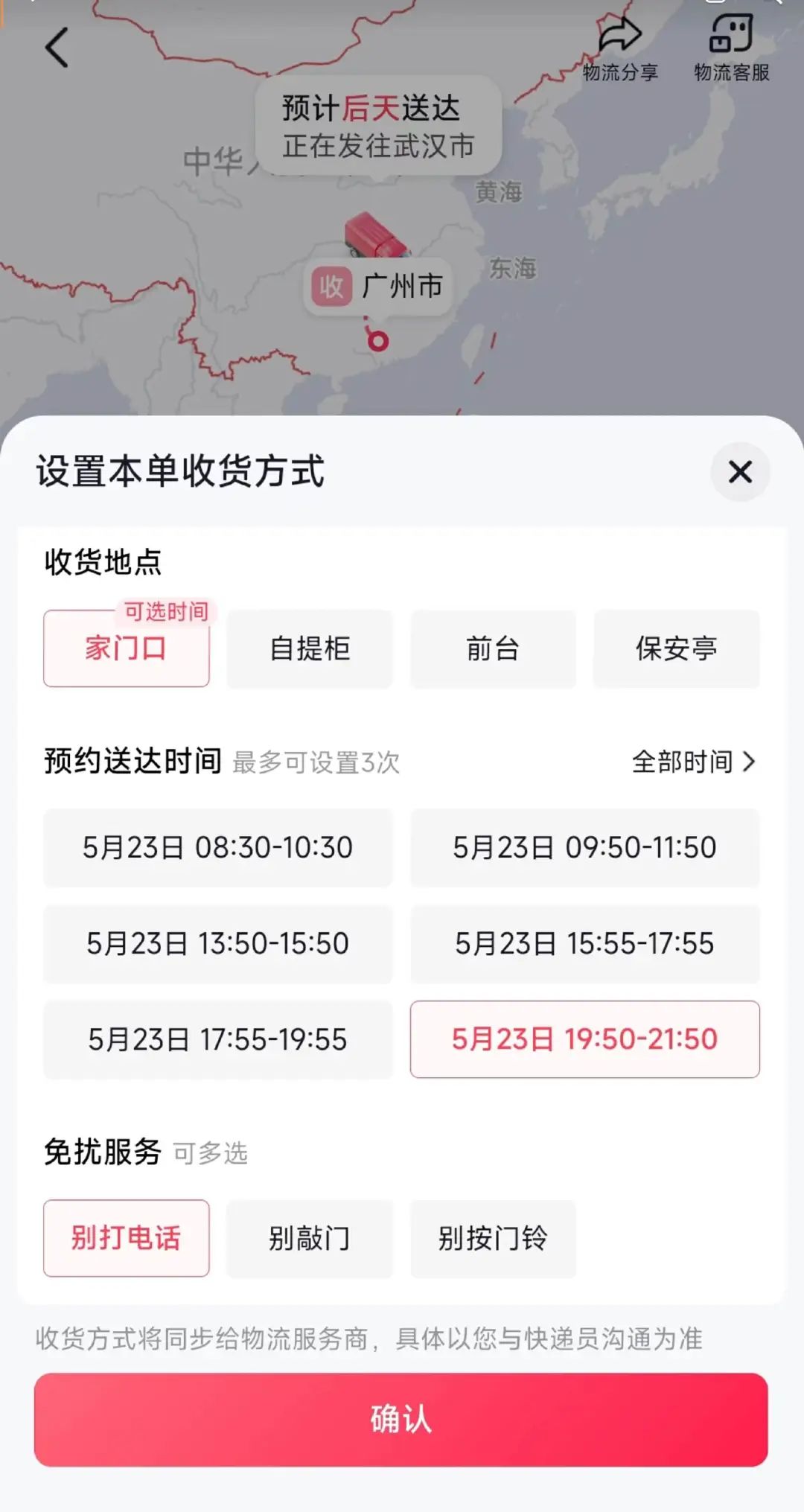Select 保安亭 as delivery location
The height and width of the screenshot is (1512, 804).
pyautogui.click(x=676, y=648)
